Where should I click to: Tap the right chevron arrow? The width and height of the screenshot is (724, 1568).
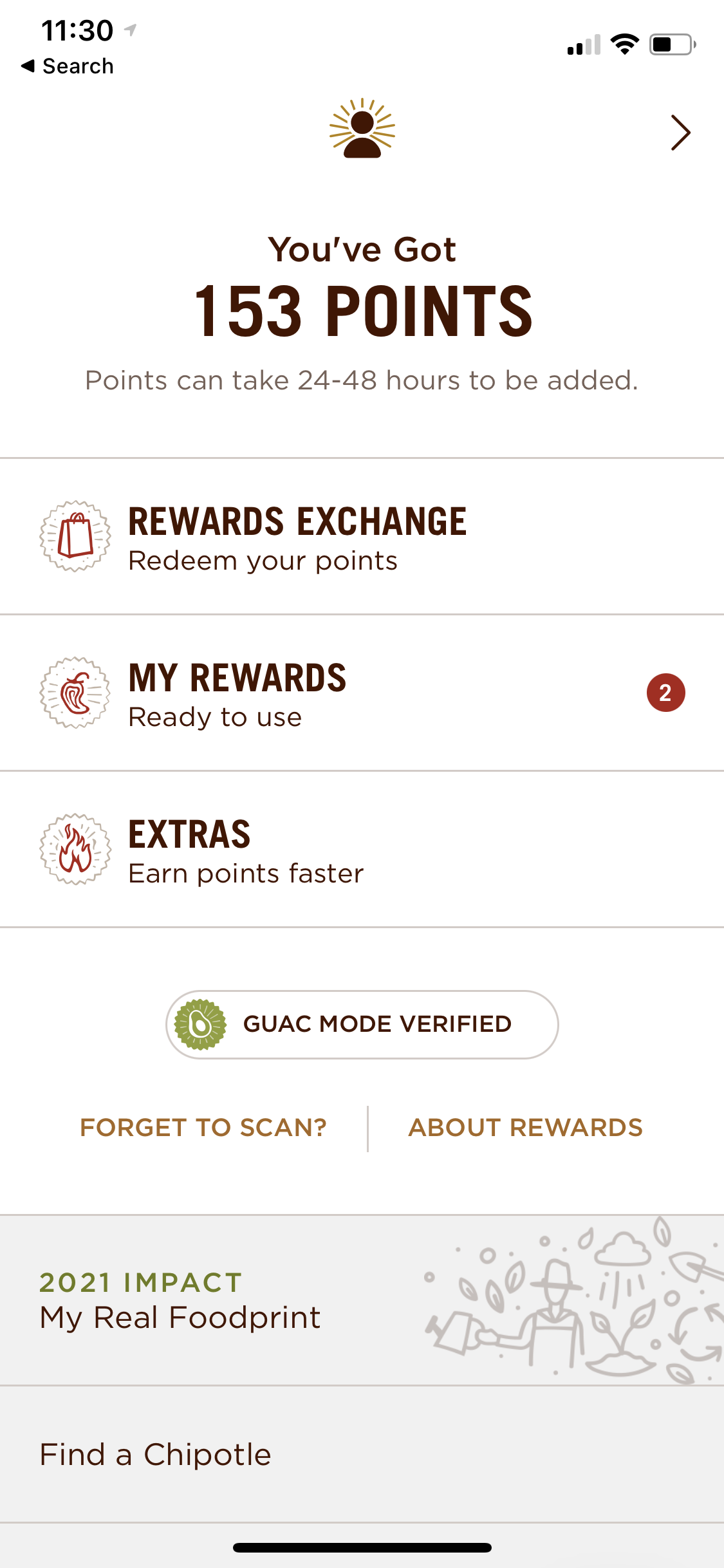(680, 133)
